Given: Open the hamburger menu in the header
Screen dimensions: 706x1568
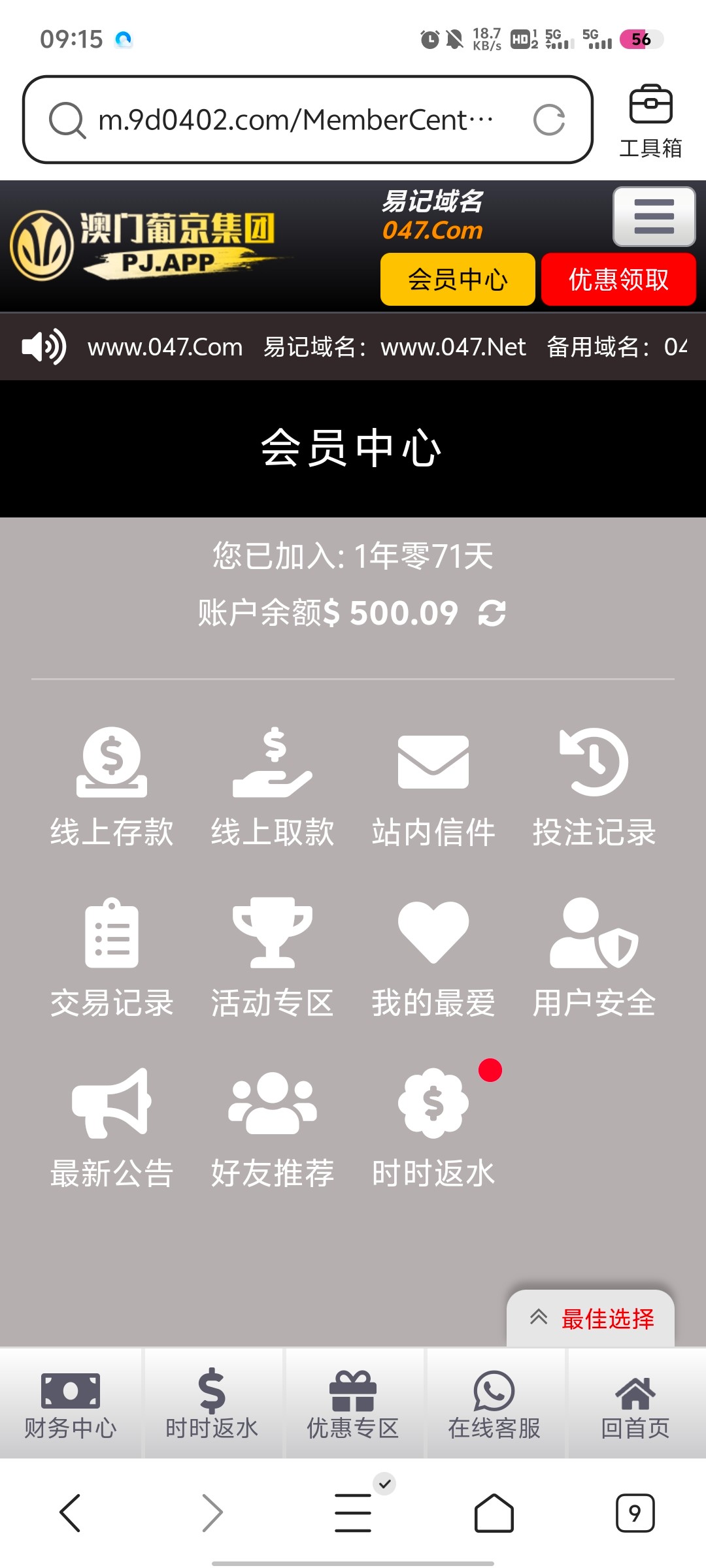Looking at the screenshot, I should point(654,216).
